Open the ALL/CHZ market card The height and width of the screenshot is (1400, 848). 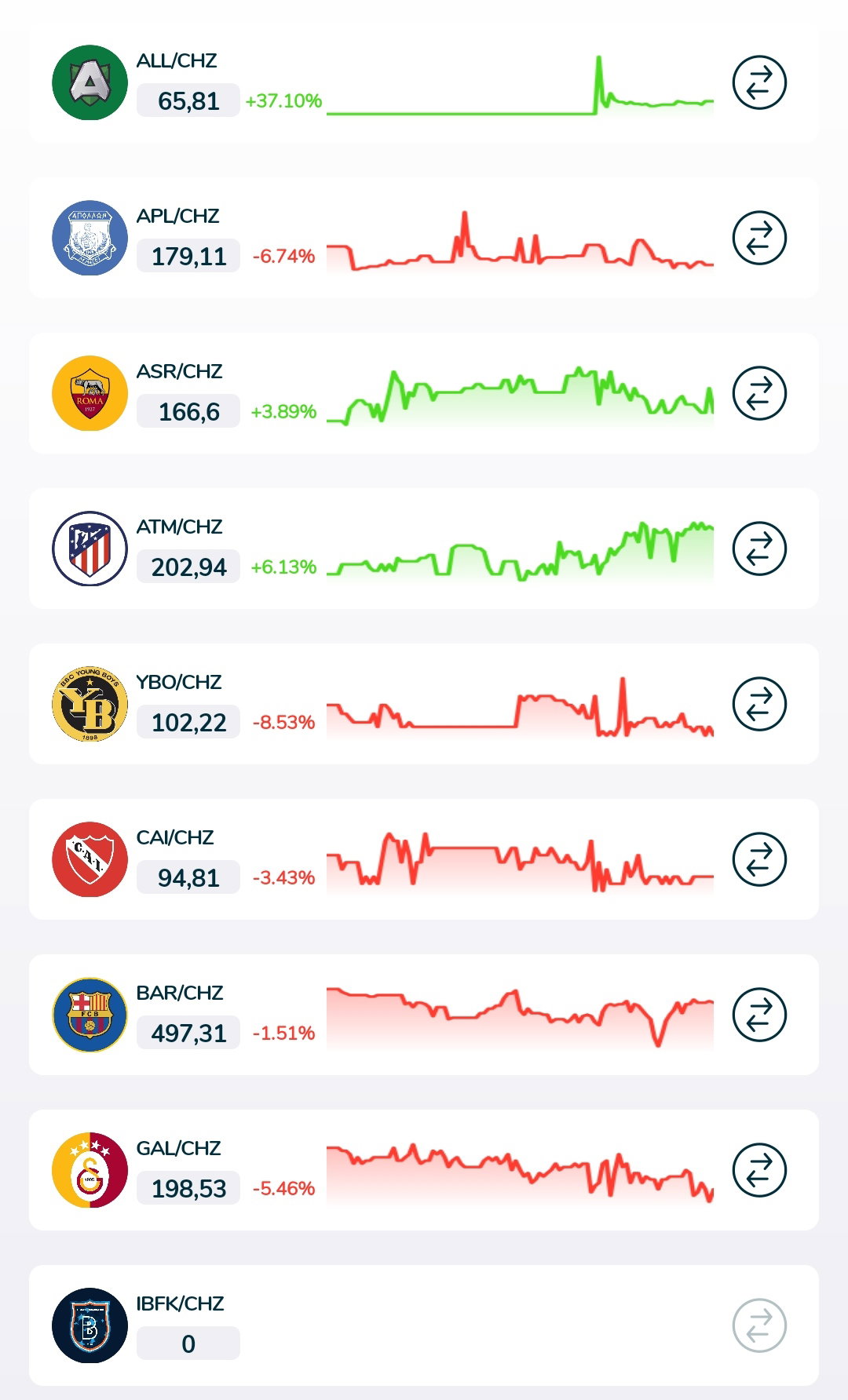(424, 82)
